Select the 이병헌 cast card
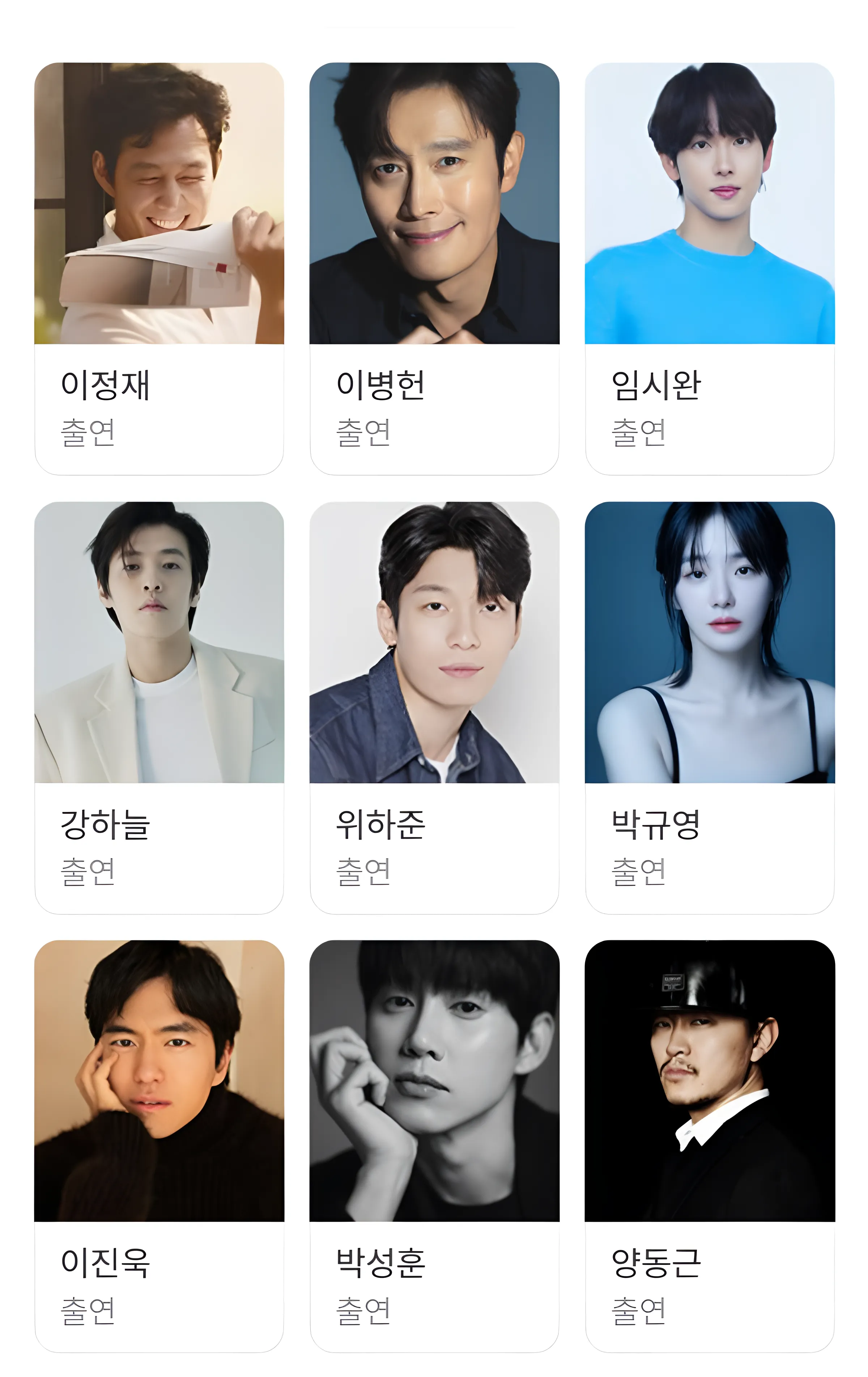Viewport: 868px width, 1377px height. coord(434,269)
